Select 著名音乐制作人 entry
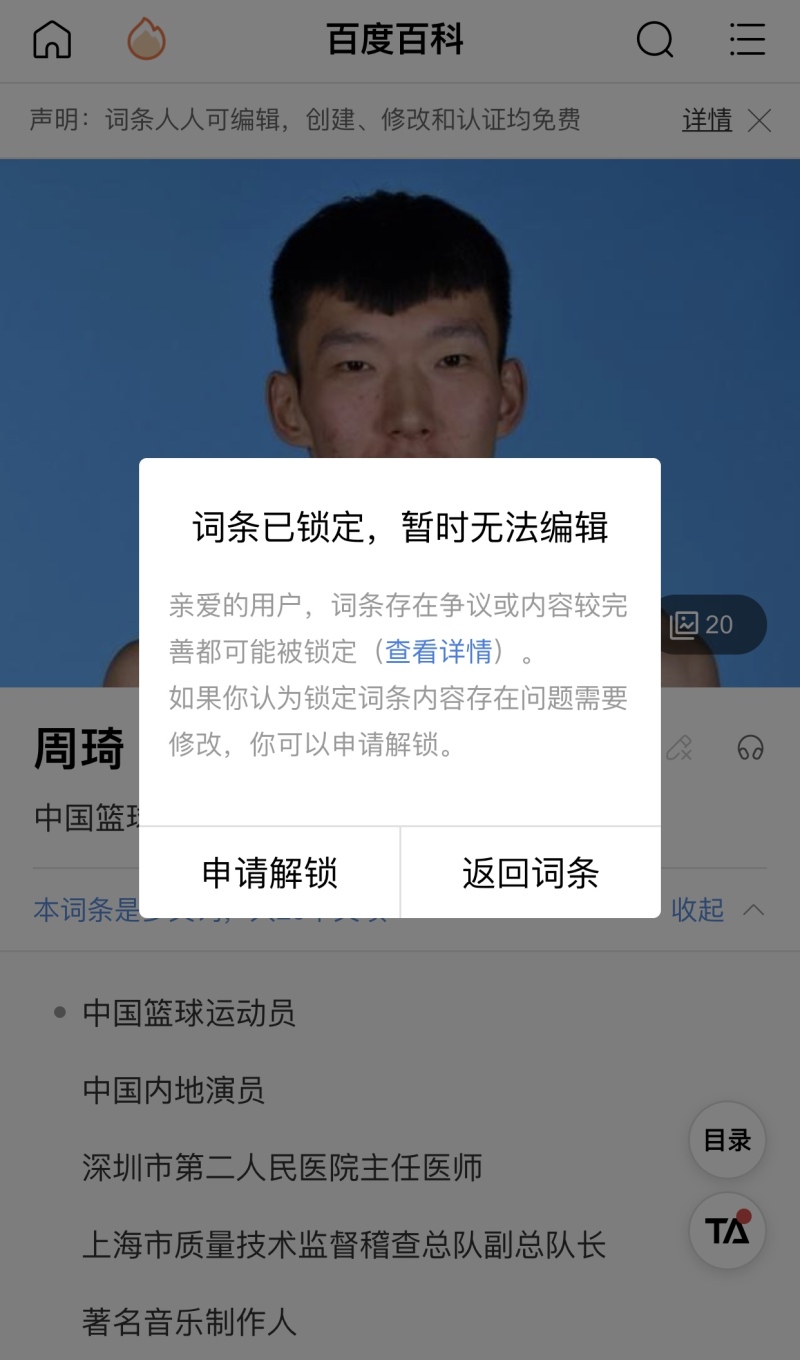Viewport: 800px width, 1360px height. (x=190, y=1322)
